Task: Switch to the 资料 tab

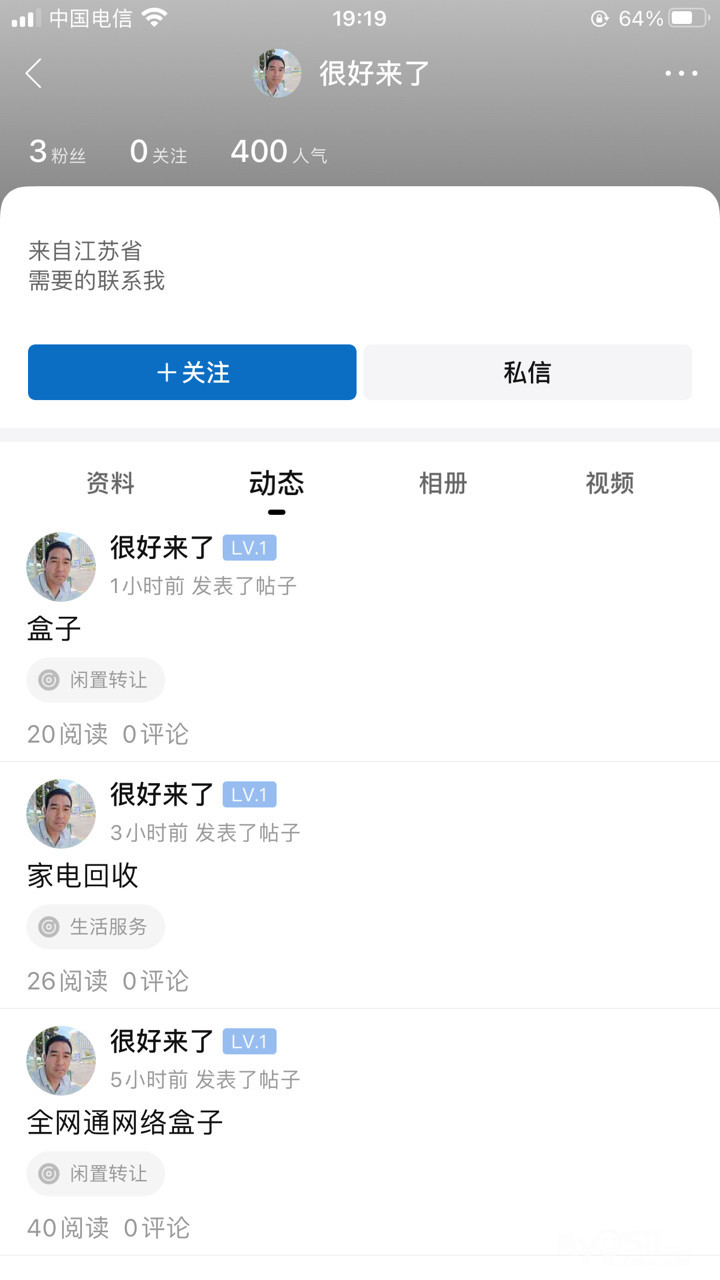Action: (110, 484)
